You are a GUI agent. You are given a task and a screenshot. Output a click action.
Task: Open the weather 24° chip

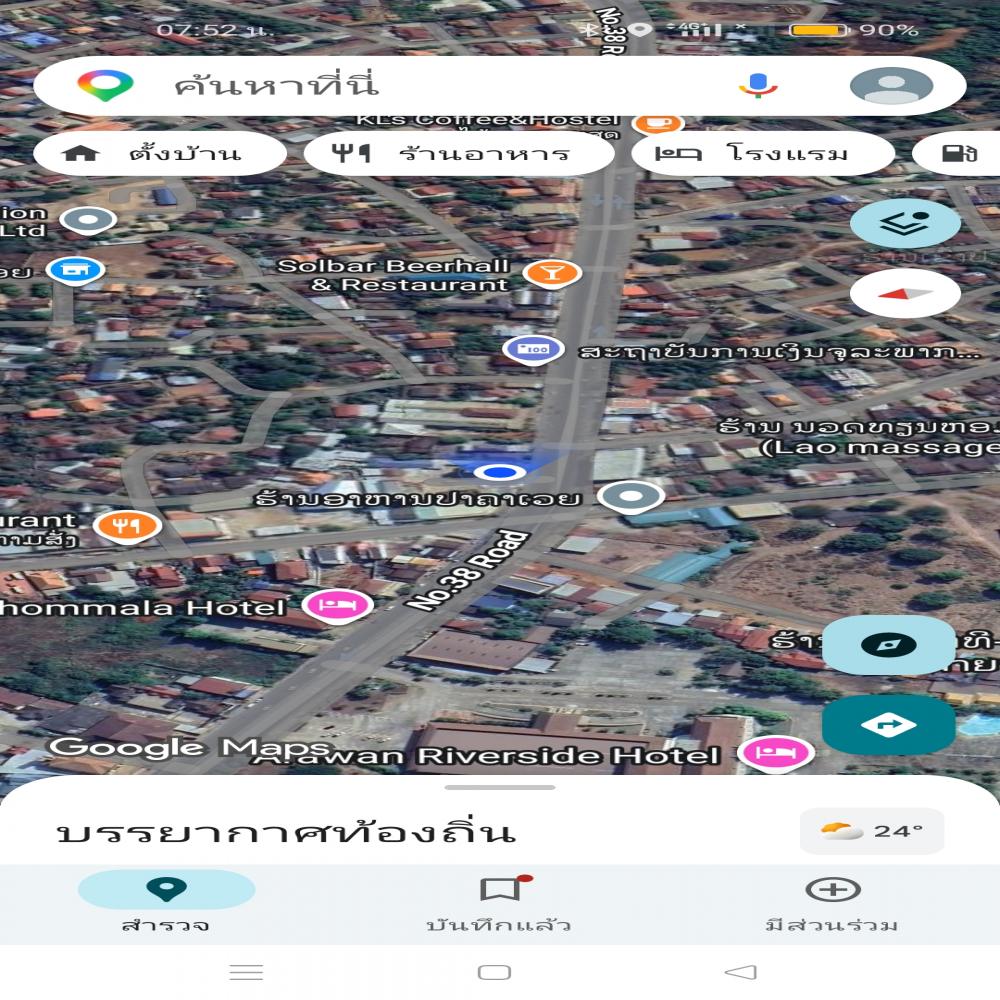point(871,831)
